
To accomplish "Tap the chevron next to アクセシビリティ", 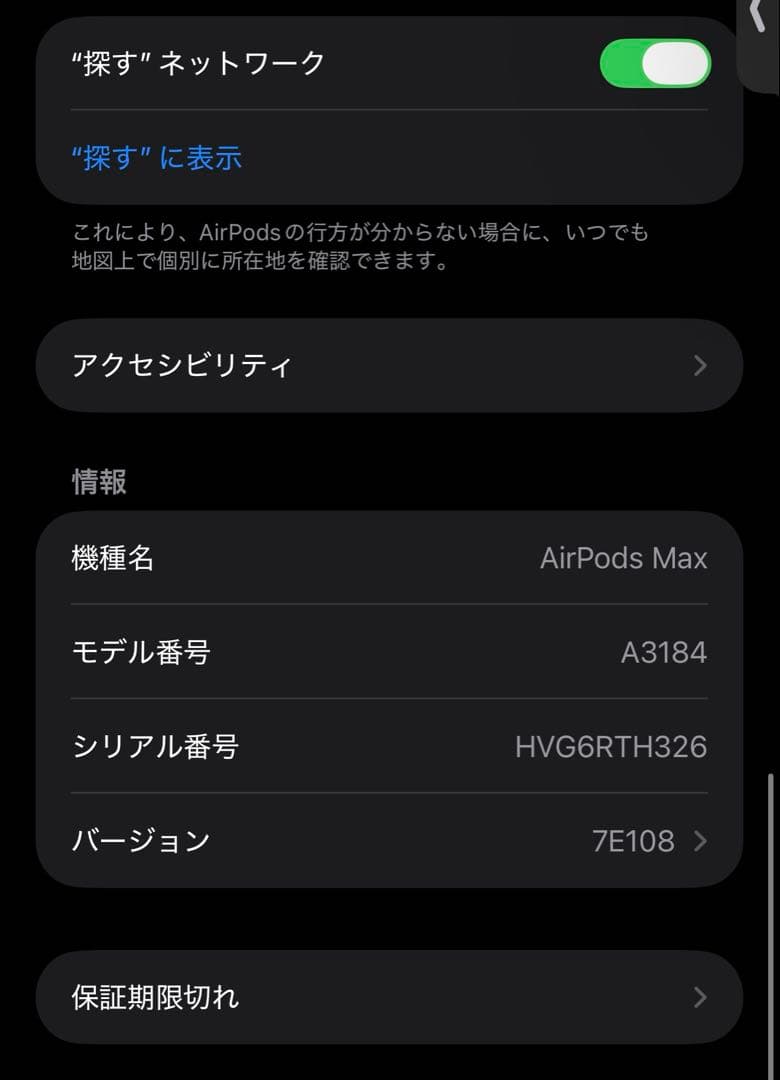I will coord(701,366).
